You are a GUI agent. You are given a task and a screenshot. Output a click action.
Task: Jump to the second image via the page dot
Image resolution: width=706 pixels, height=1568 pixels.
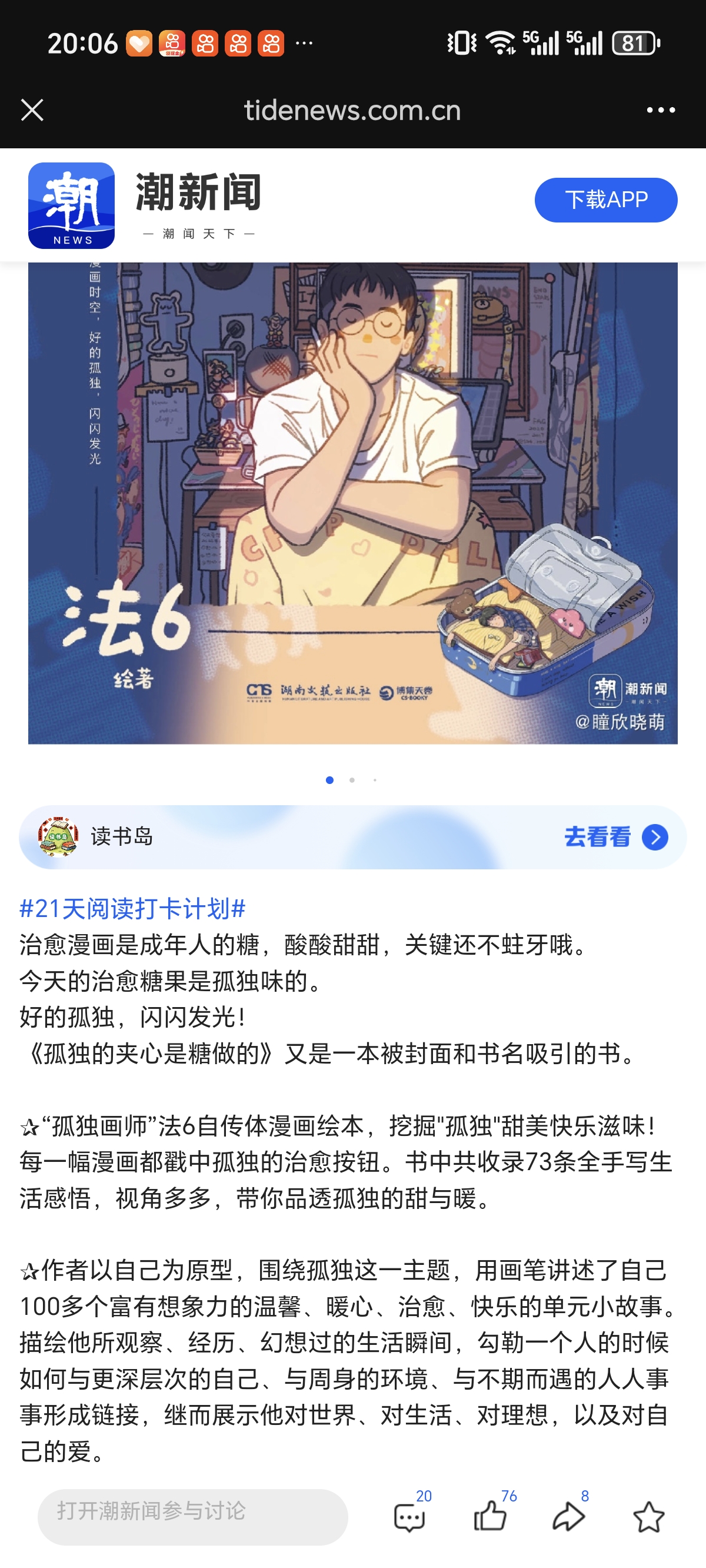pos(352,780)
